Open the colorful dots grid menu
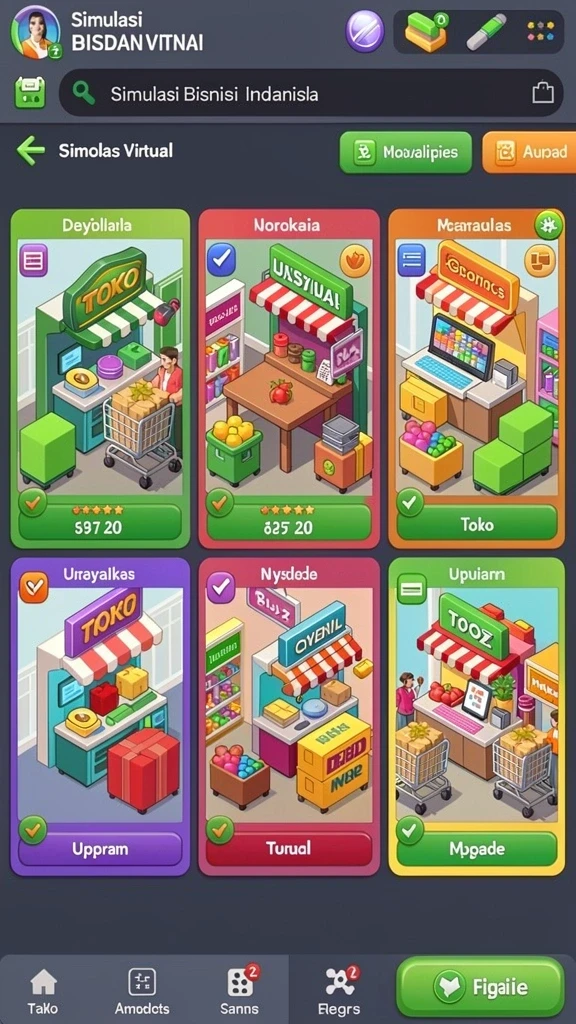Screen dimensions: 576x1024 [x=541, y=31]
